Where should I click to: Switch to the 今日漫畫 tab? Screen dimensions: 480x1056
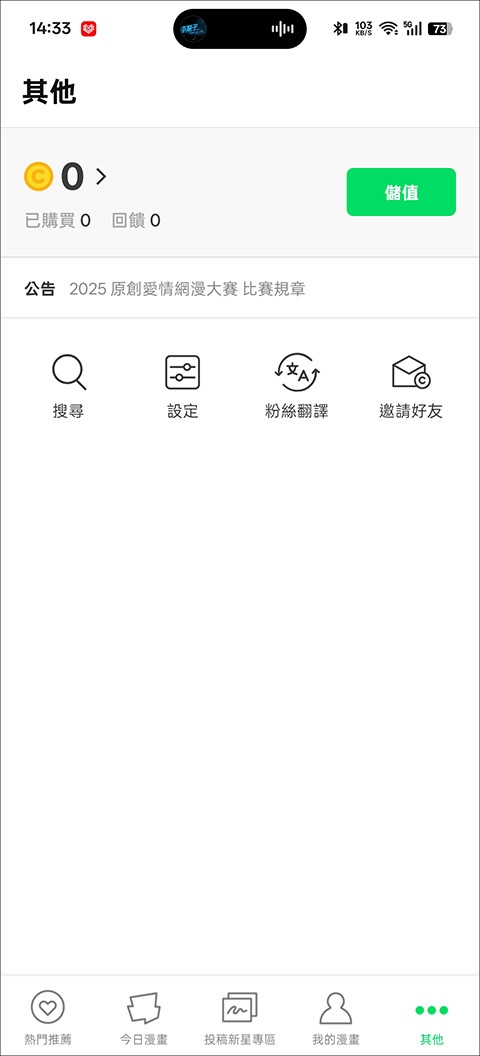point(143,1017)
